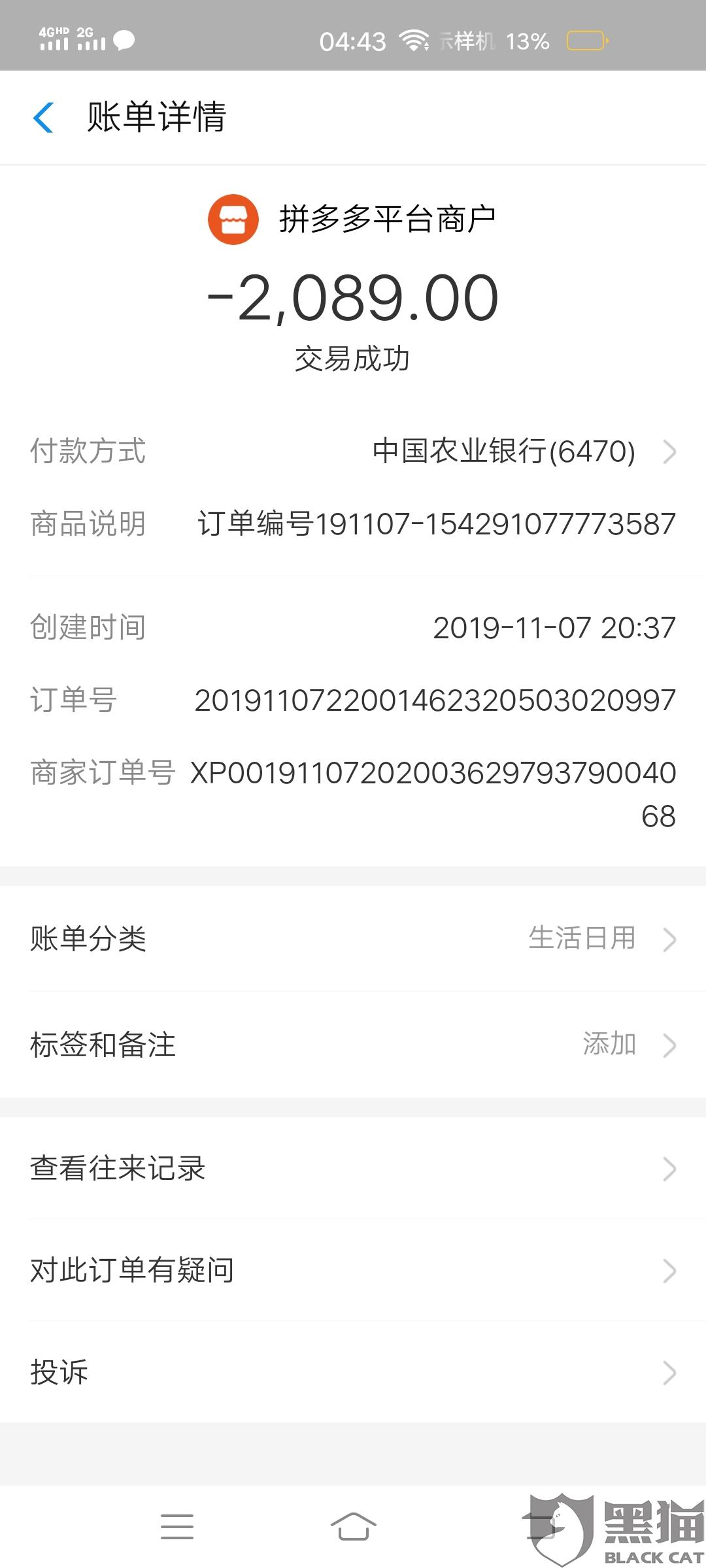Tap the system home button
Viewport: 706px width, 1568px height.
click(x=353, y=1526)
